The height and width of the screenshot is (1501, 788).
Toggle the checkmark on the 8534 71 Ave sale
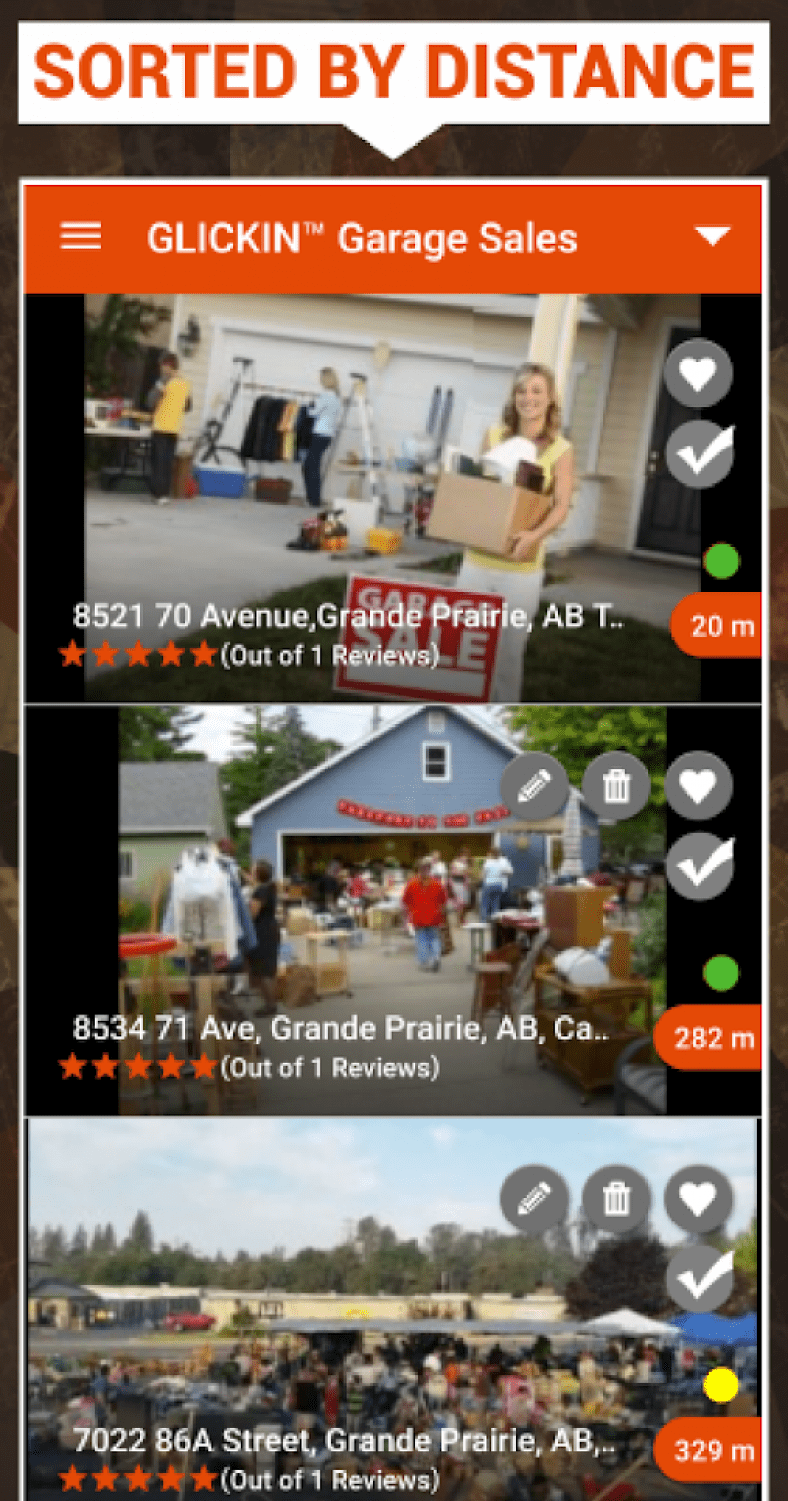pyautogui.click(x=698, y=866)
